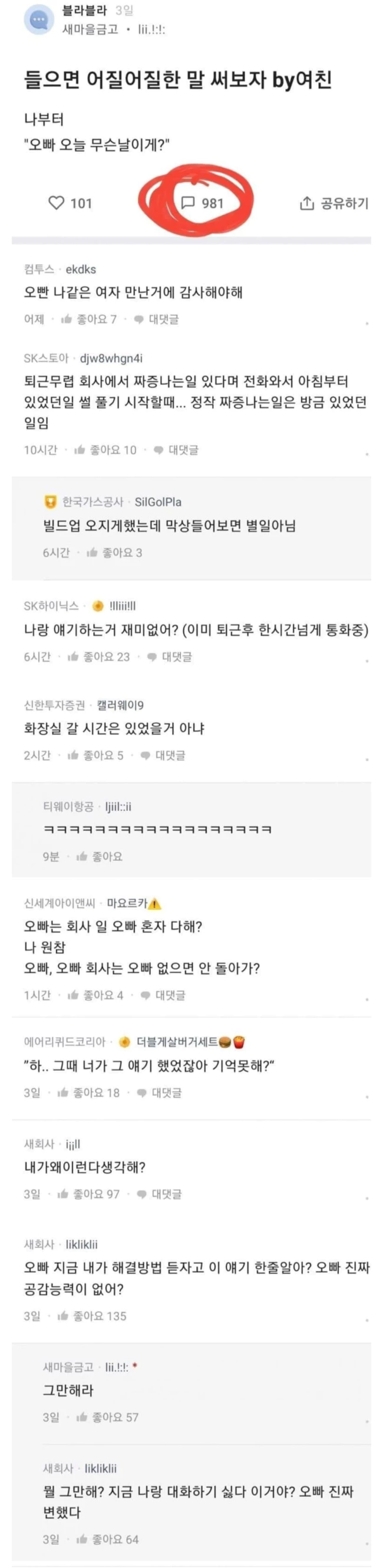Share the post with 공유하기

(334, 203)
